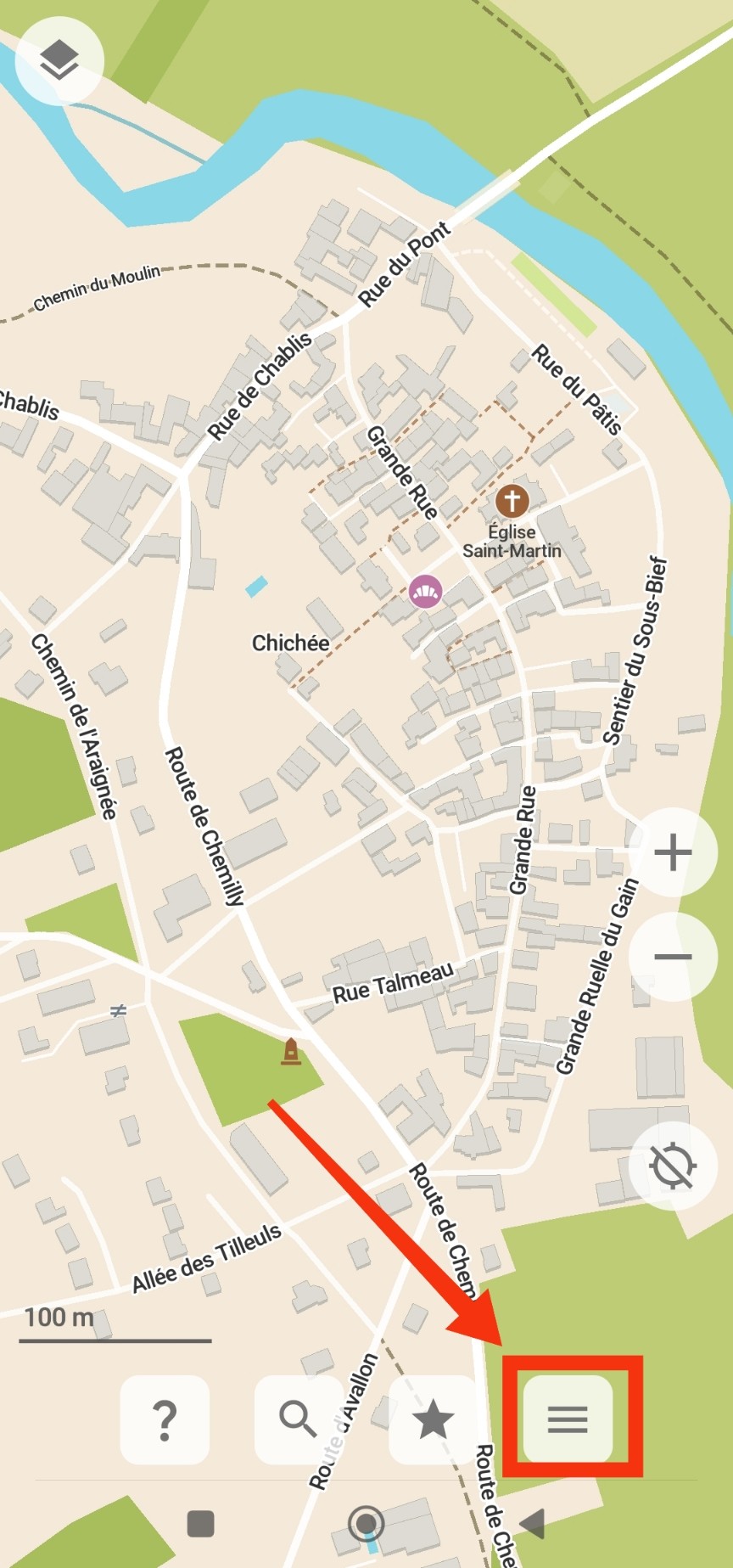Select the Église Saint-Martin church marker
The width and height of the screenshot is (733, 1568).
[512, 501]
